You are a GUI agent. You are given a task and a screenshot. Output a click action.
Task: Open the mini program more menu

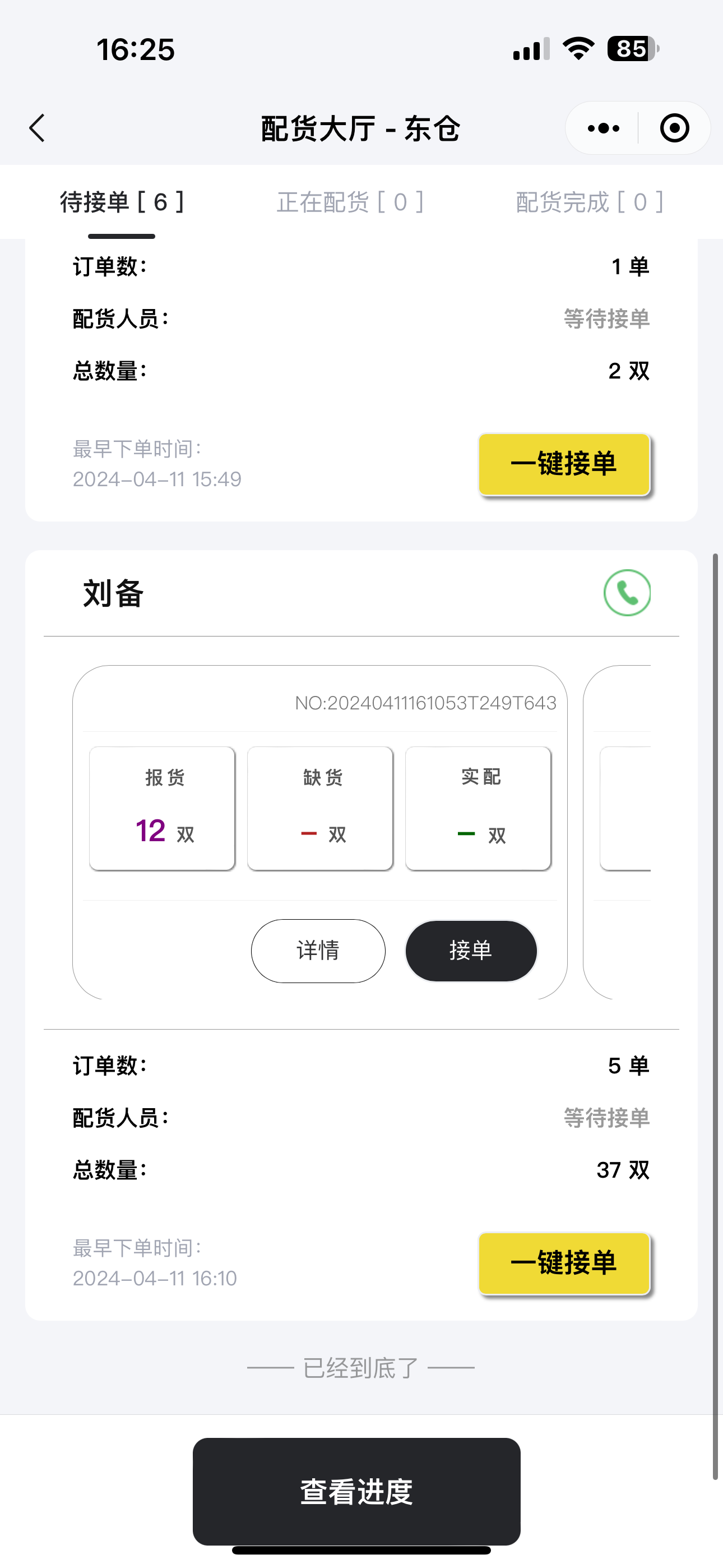coord(603,128)
